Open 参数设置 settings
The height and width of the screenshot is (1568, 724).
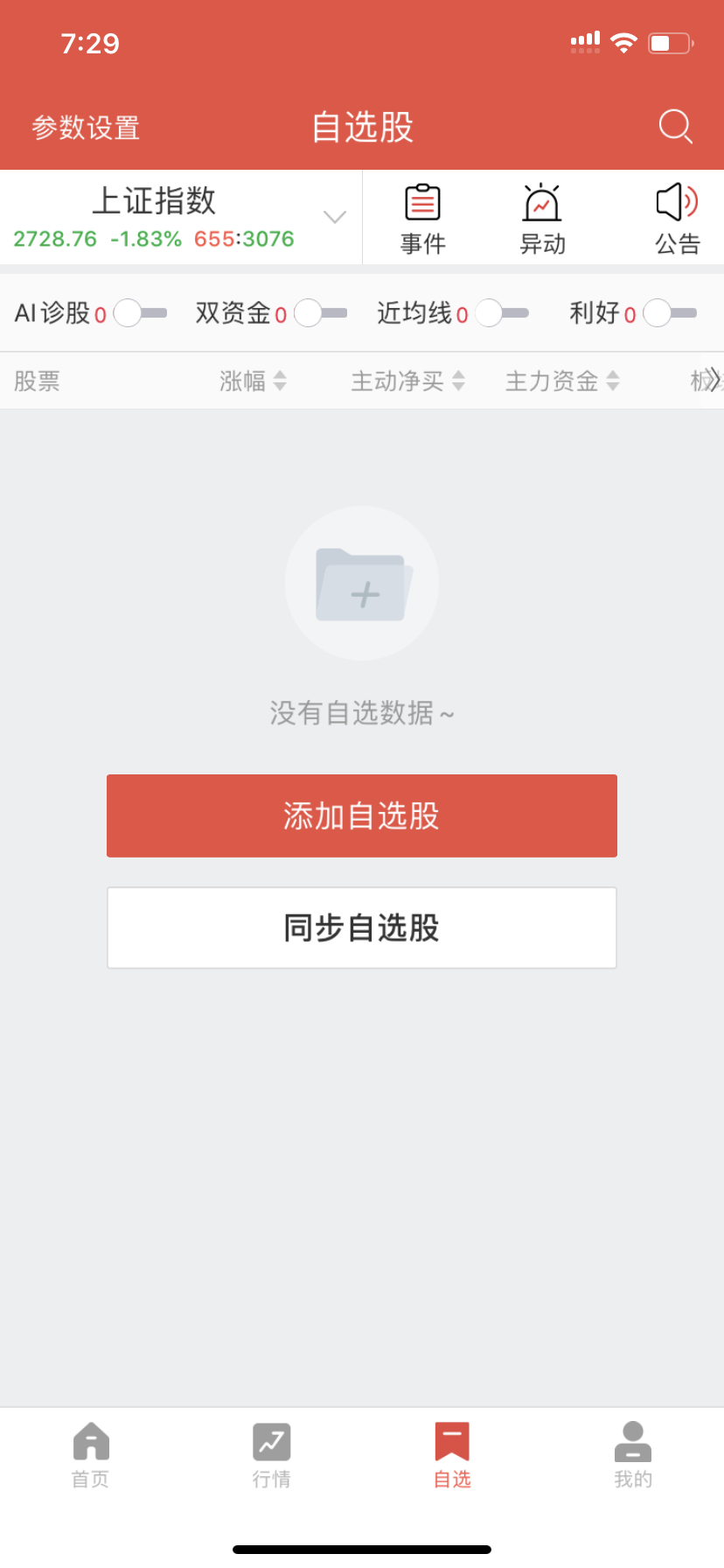[86, 128]
